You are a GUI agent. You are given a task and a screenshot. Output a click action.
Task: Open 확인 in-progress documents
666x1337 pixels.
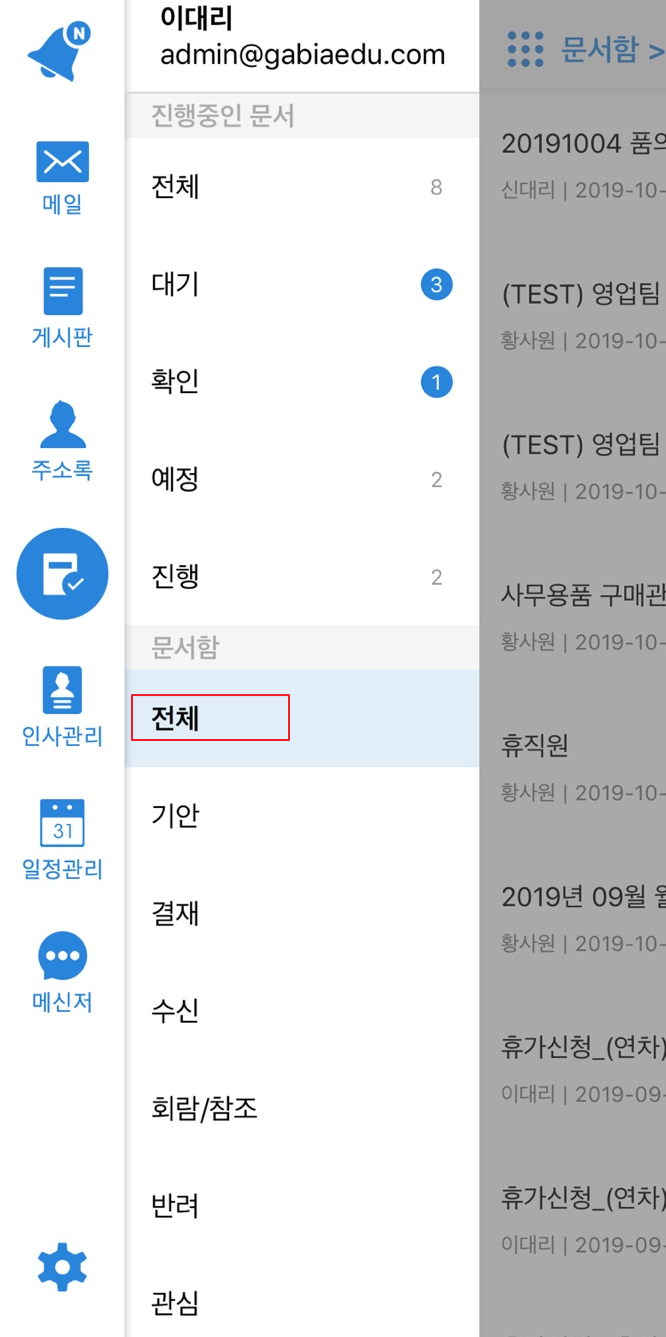pos(302,382)
